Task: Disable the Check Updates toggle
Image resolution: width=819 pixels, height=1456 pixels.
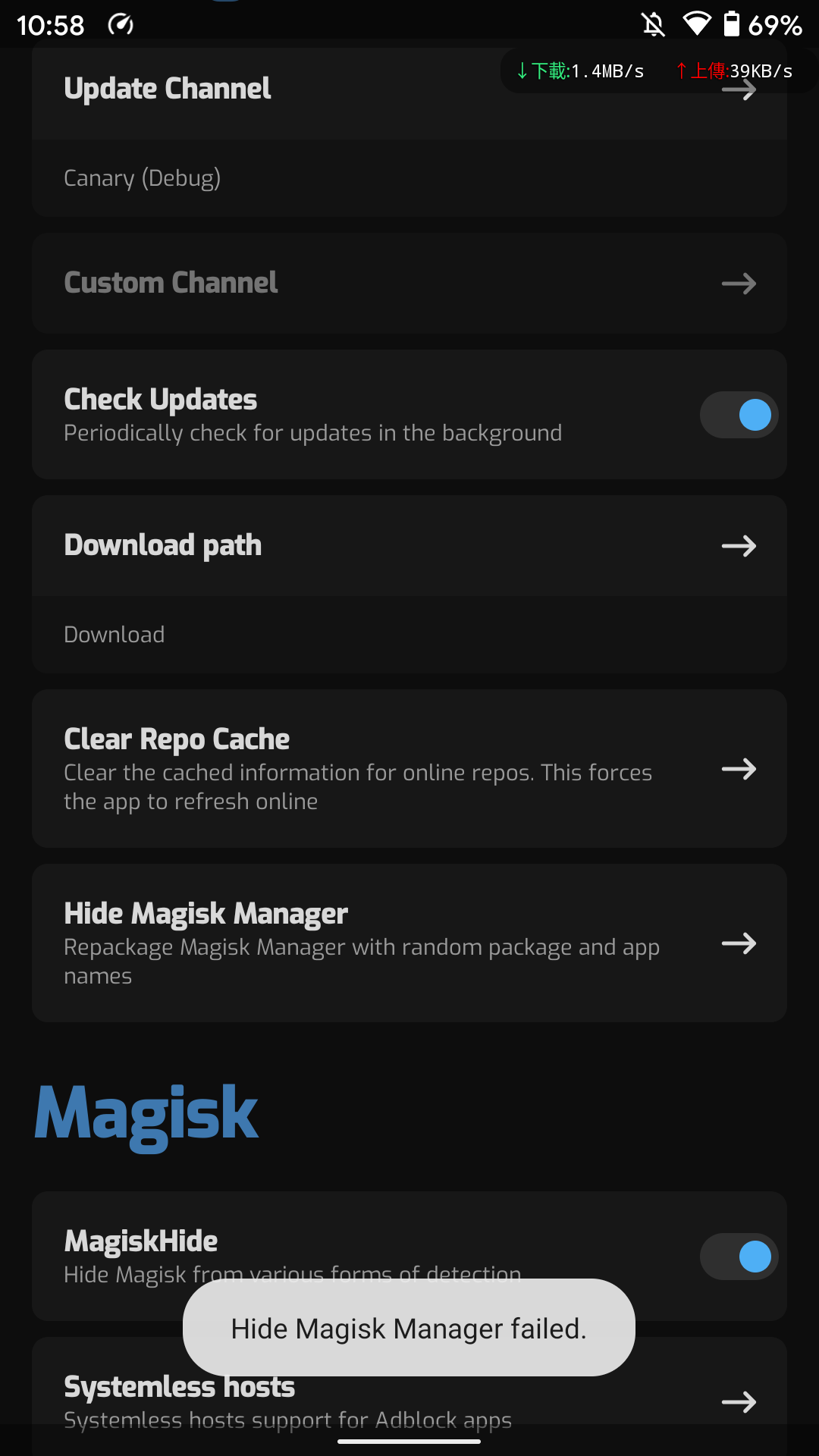Action: coord(738,415)
